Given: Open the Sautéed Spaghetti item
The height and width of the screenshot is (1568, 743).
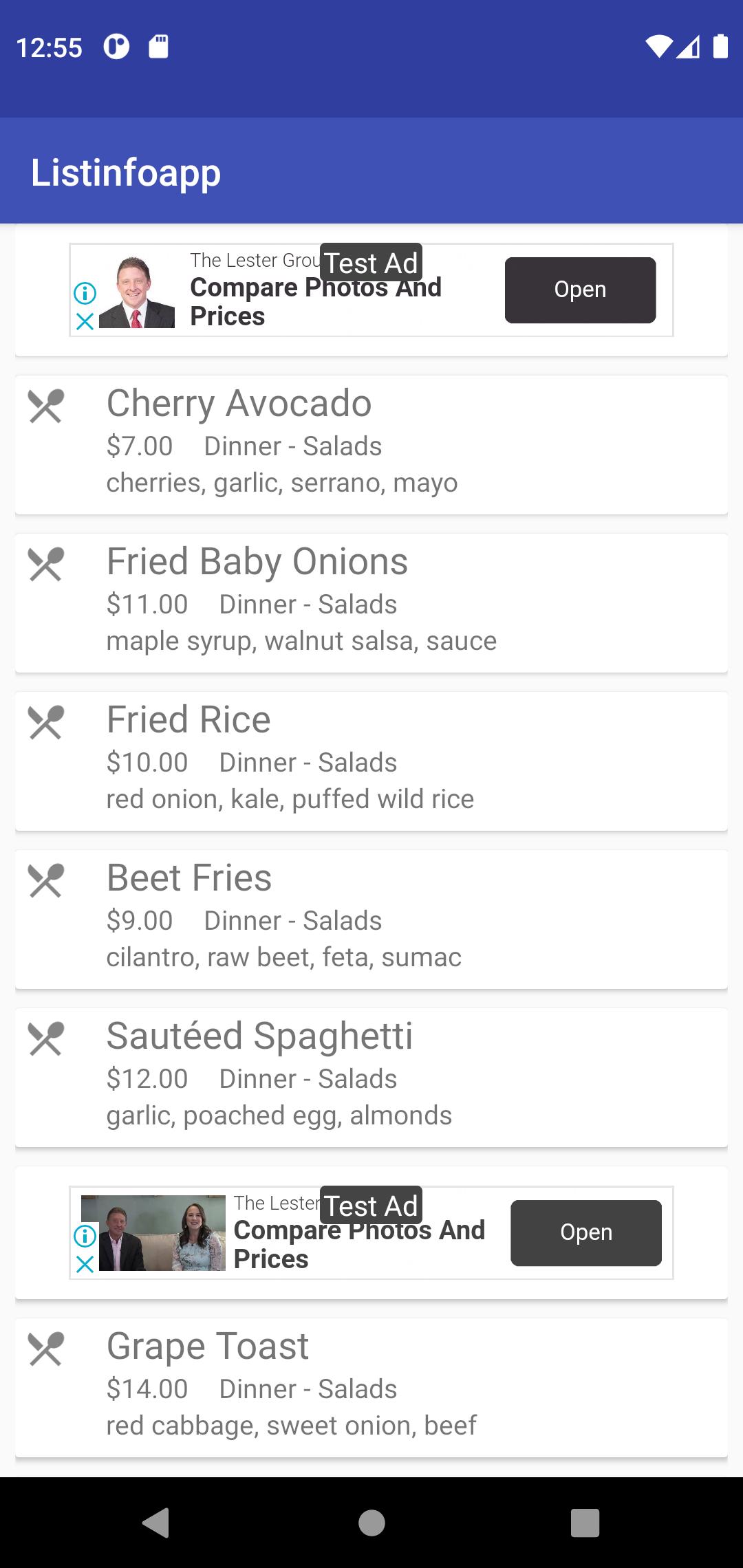Looking at the screenshot, I should [371, 1078].
